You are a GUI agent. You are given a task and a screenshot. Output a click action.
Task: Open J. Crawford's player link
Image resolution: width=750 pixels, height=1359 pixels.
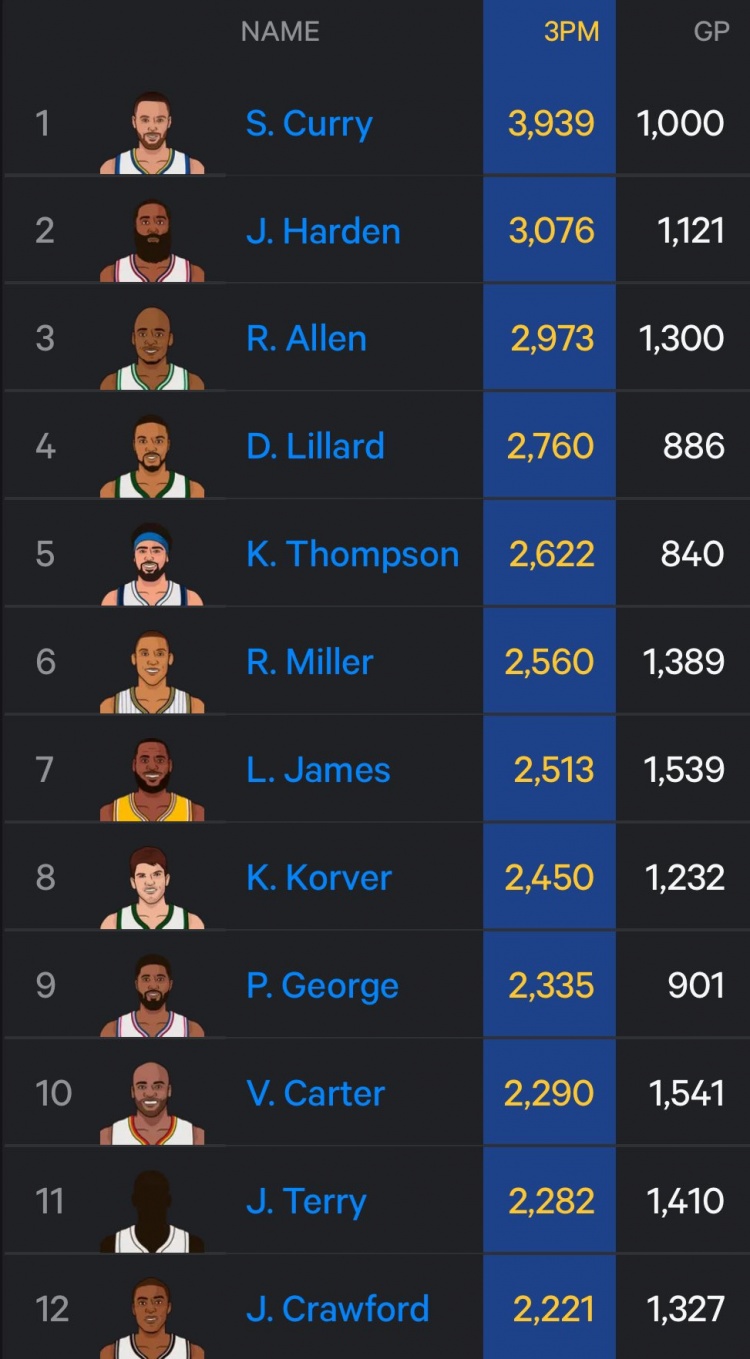pos(337,1309)
